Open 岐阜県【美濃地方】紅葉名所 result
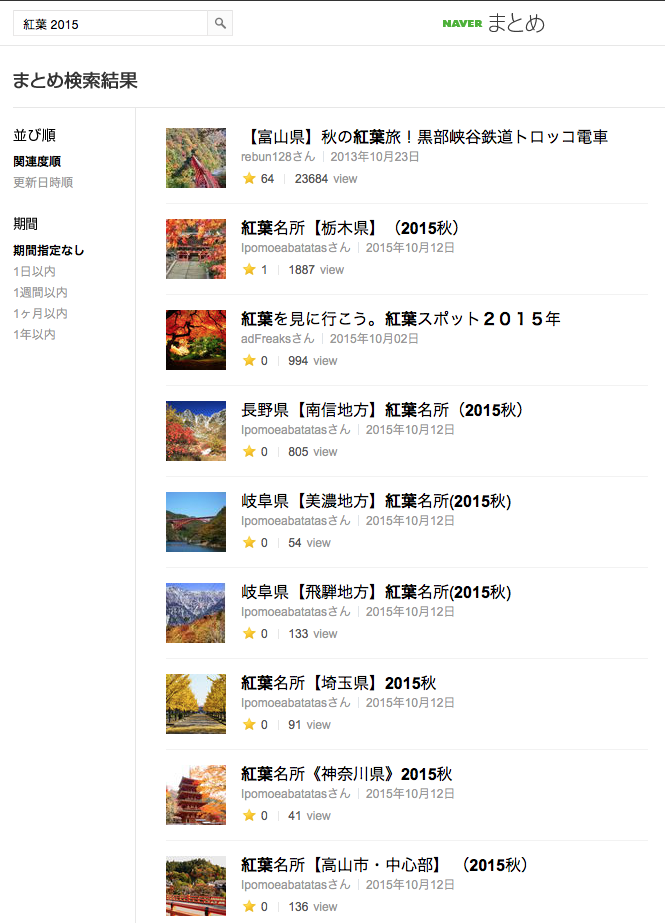The height and width of the screenshot is (923, 665). (x=376, y=501)
